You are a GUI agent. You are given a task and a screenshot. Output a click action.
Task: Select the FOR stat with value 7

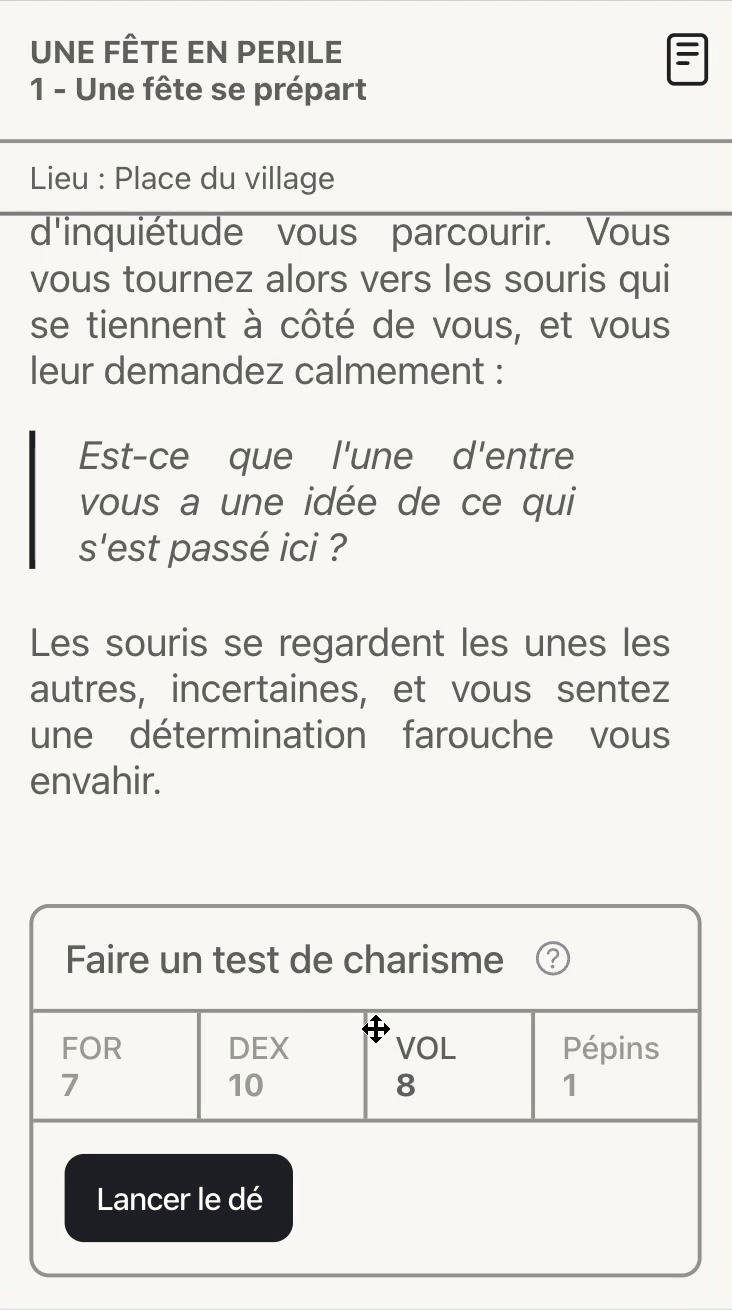(115, 1065)
